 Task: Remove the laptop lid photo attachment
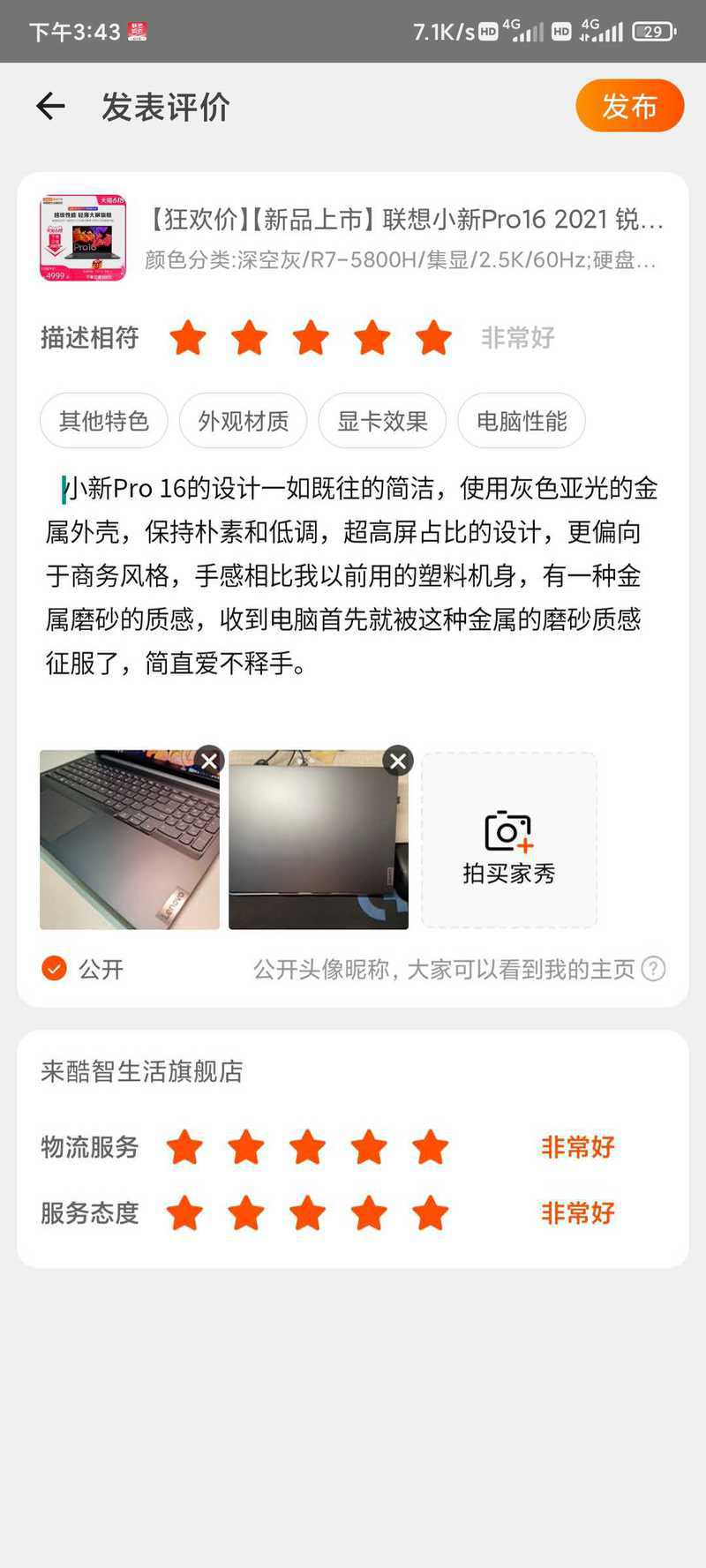(x=398, y=761)
